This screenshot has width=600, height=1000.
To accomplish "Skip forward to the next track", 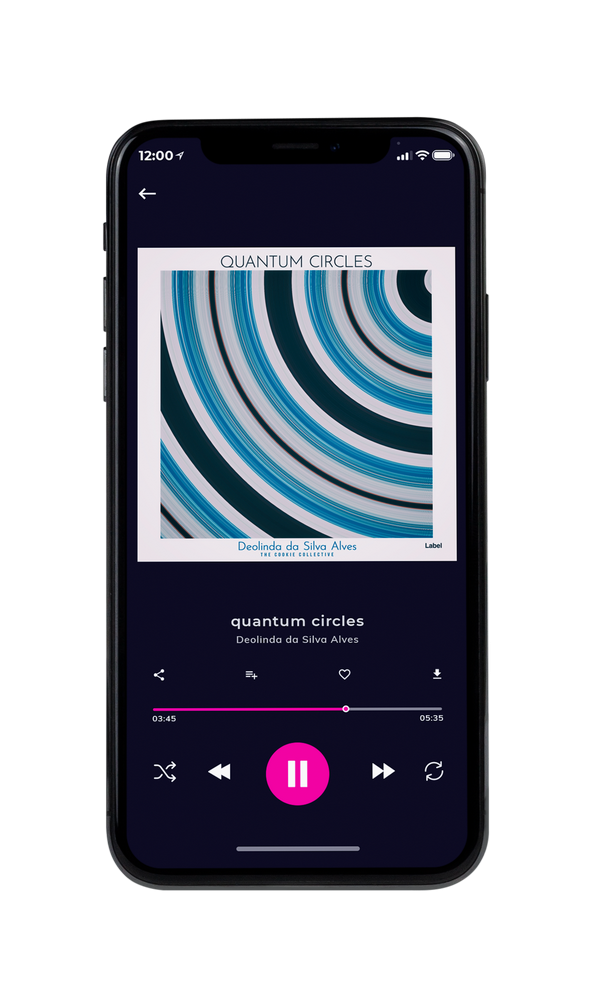I will click(383, 771).
